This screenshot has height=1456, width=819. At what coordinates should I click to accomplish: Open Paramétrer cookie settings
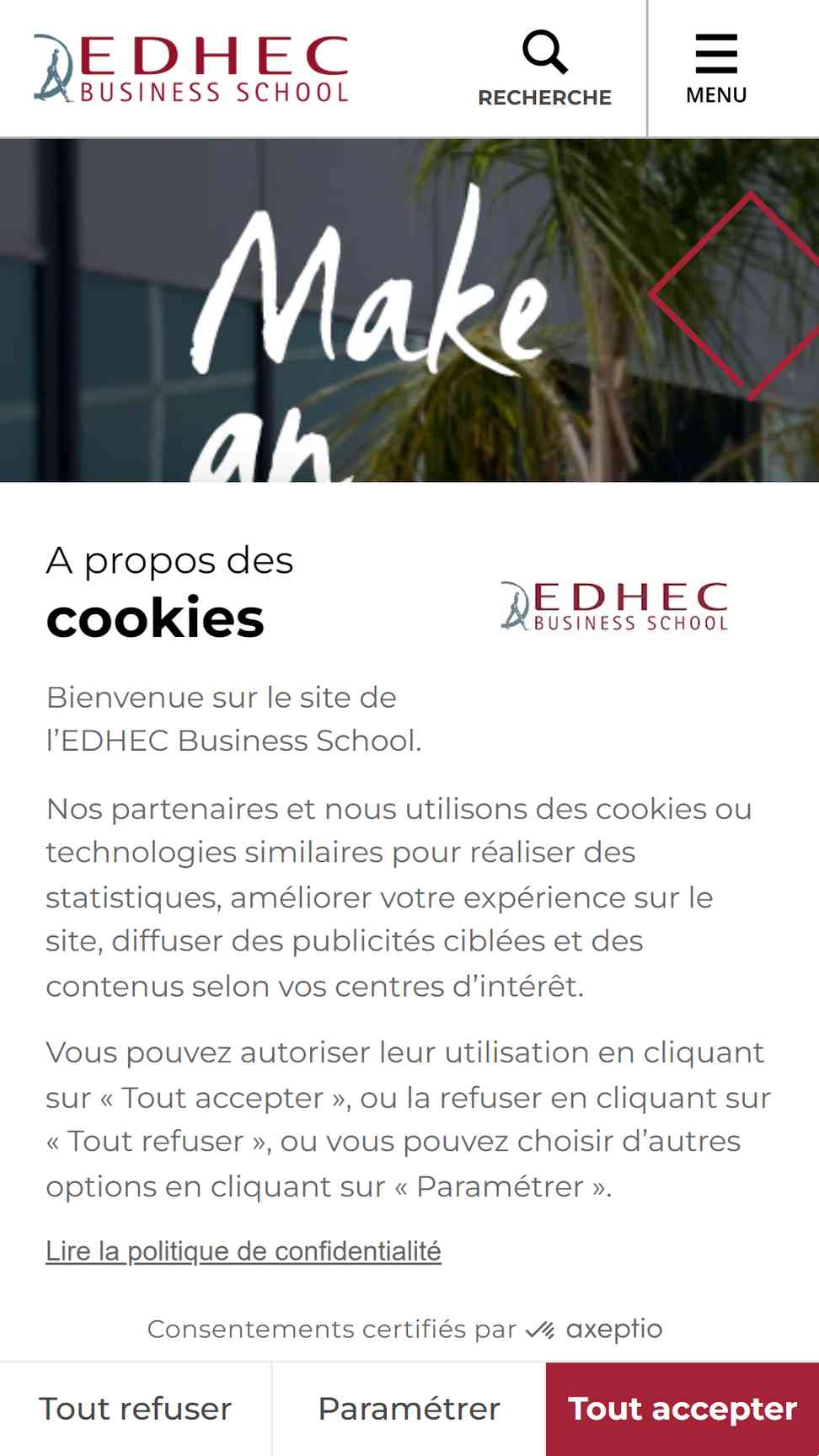click(x=409, y=1409)
